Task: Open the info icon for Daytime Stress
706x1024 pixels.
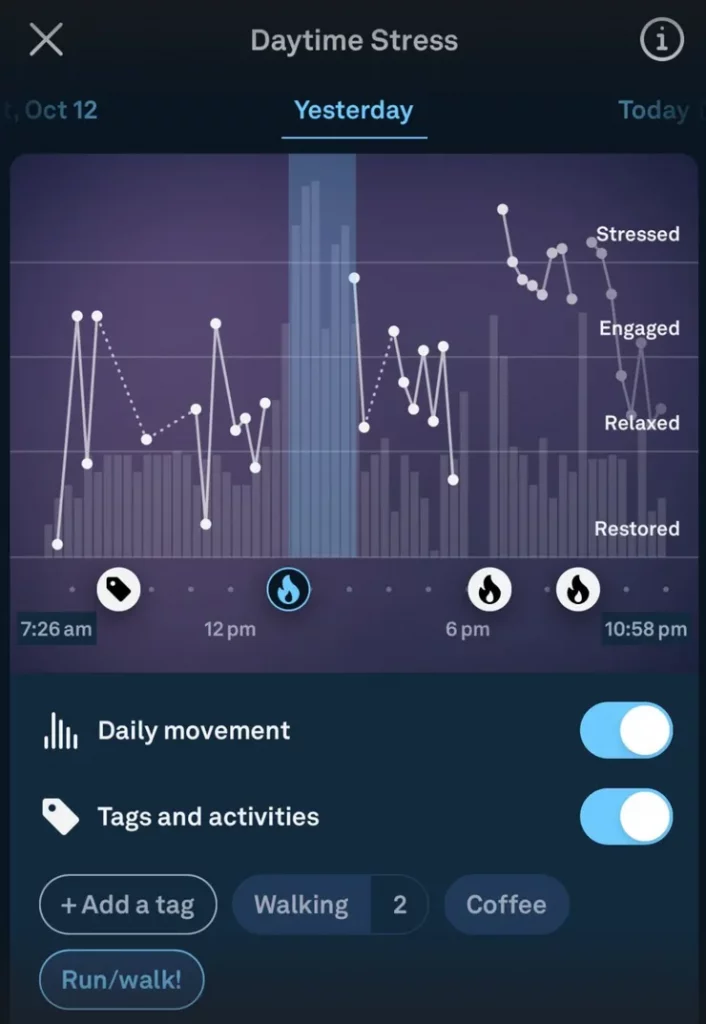Action: point(661,41)
